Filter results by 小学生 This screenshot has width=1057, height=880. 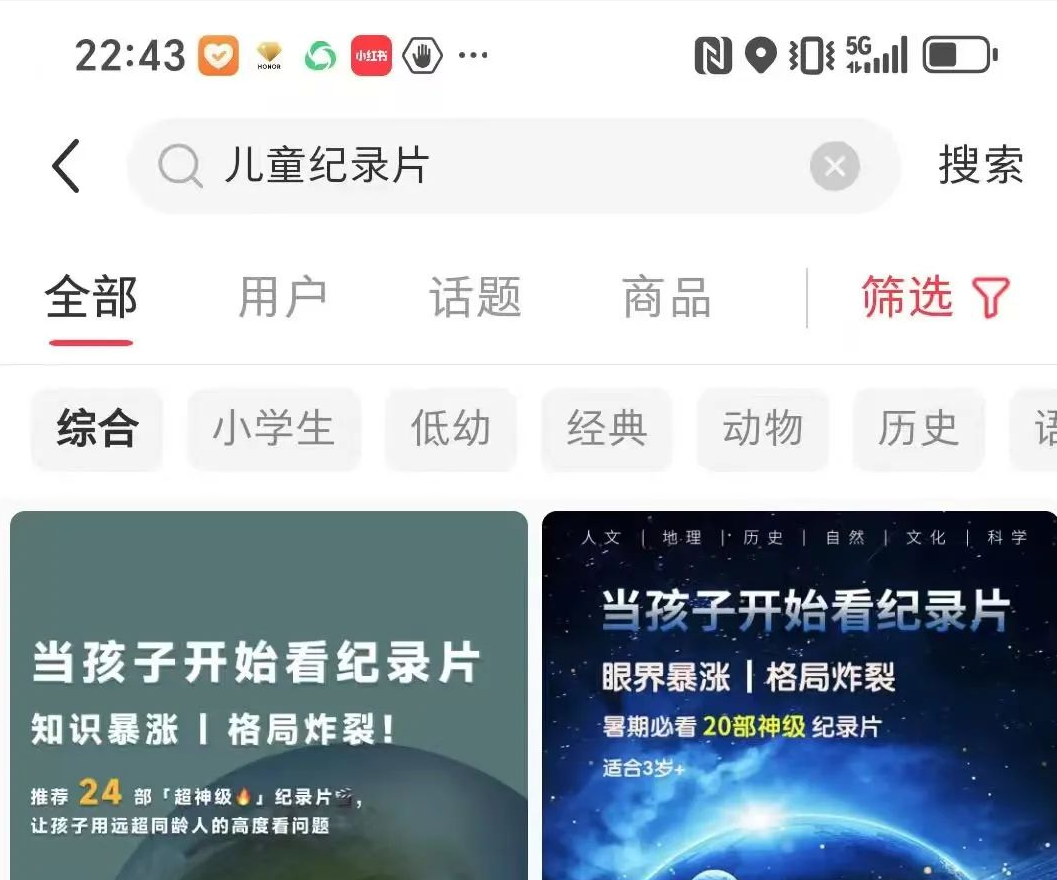273,429
